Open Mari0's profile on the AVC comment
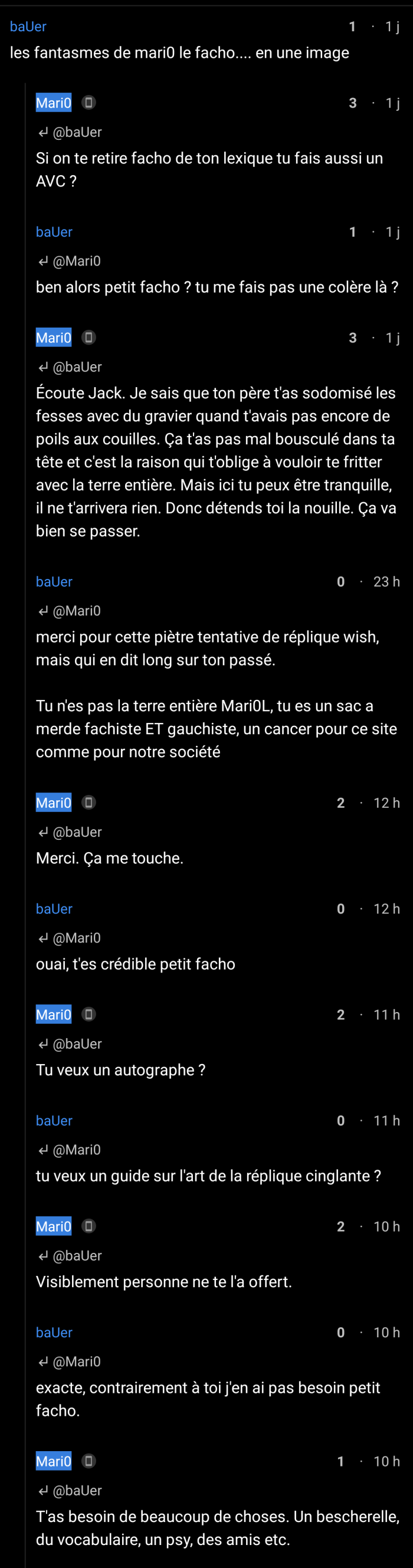This screenshot has height=1568, width=413. point(54,103)
